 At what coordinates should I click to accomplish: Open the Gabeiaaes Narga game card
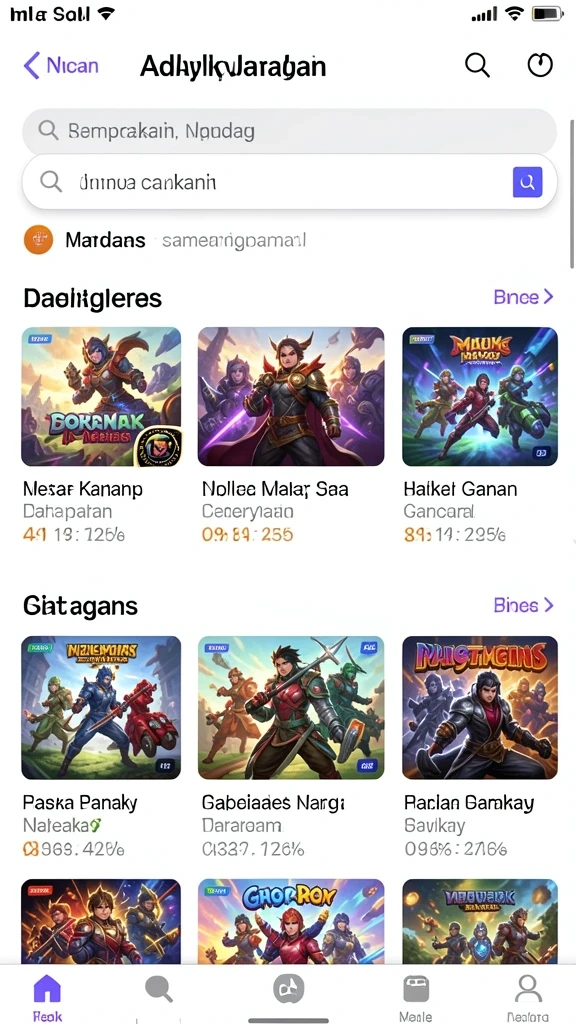tap(291, 746)
